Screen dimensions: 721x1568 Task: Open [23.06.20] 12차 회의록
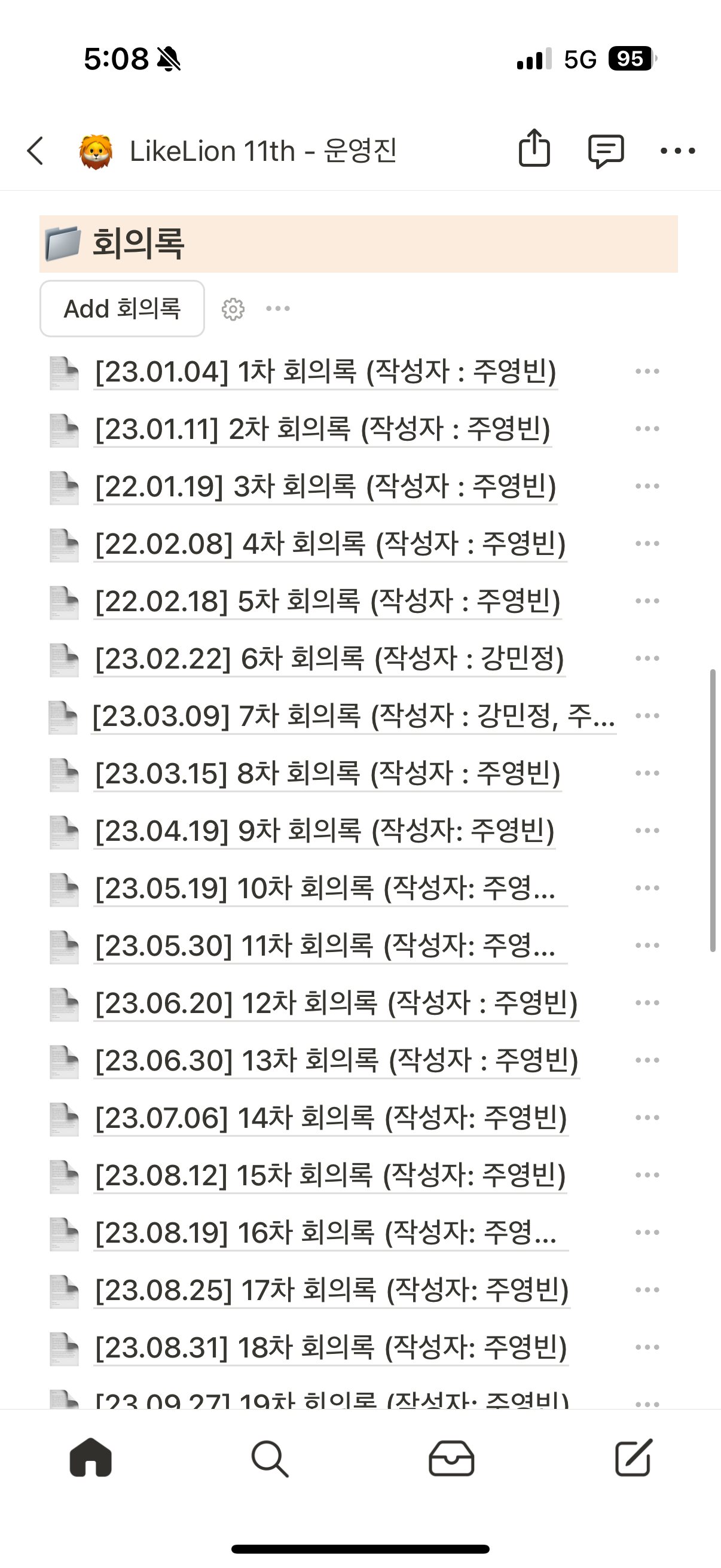pos(336,1003)
